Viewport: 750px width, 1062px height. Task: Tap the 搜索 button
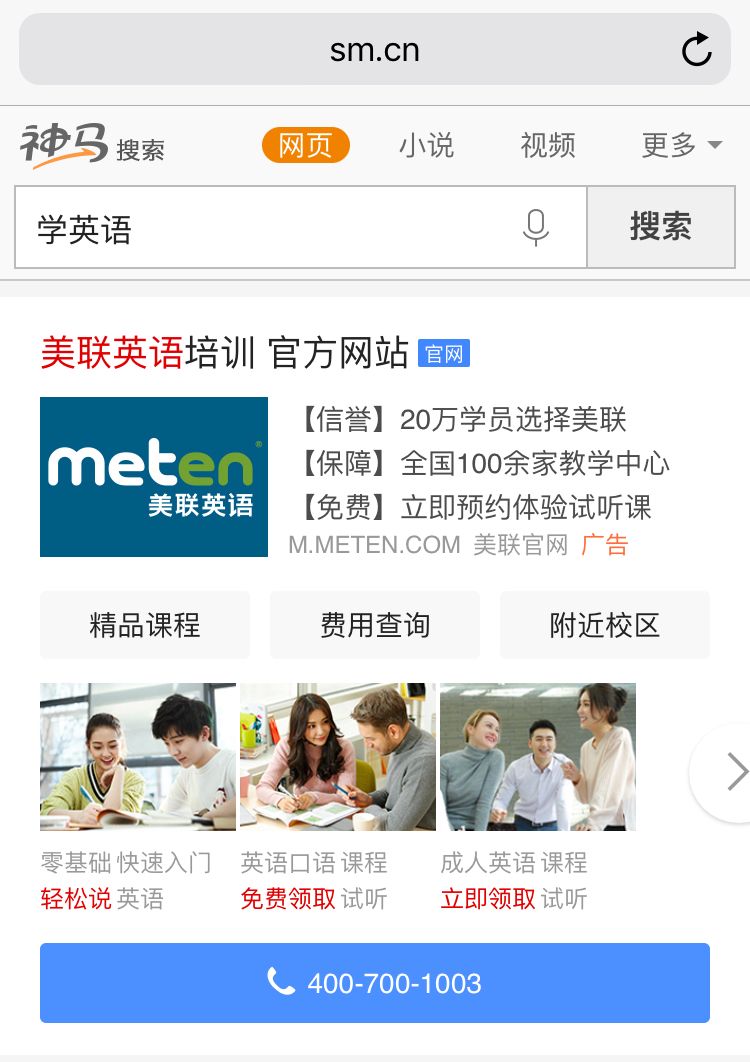[x=660, y=227]
